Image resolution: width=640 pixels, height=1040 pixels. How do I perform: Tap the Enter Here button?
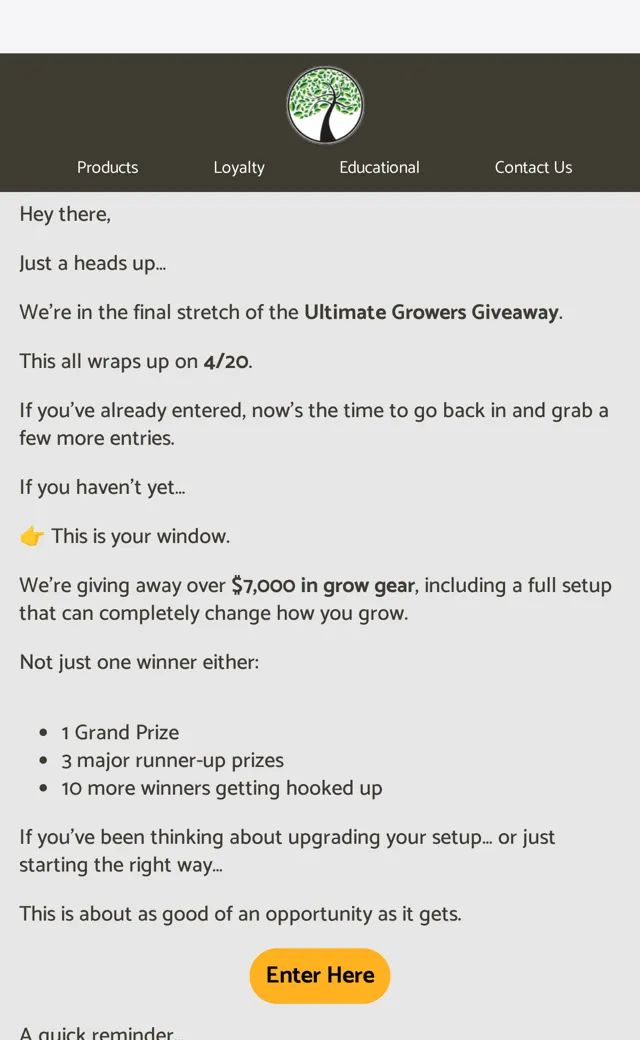(x=320, y=975)
